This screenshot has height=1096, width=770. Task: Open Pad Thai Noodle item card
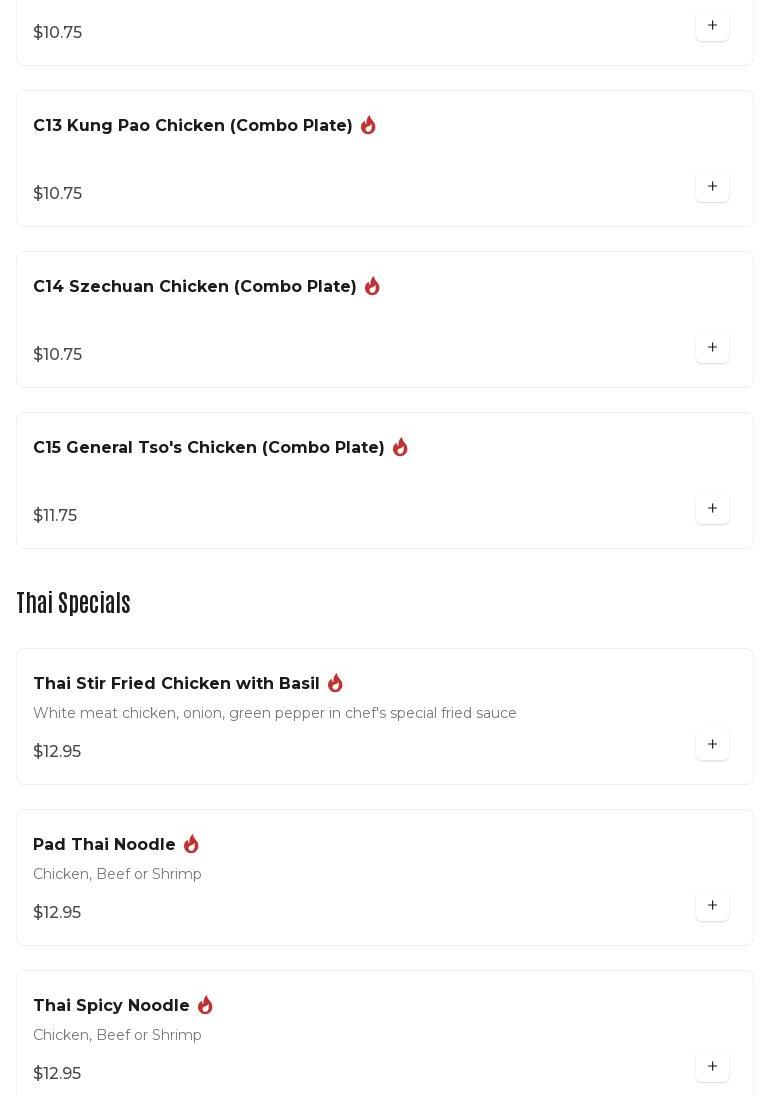(104, 845)
